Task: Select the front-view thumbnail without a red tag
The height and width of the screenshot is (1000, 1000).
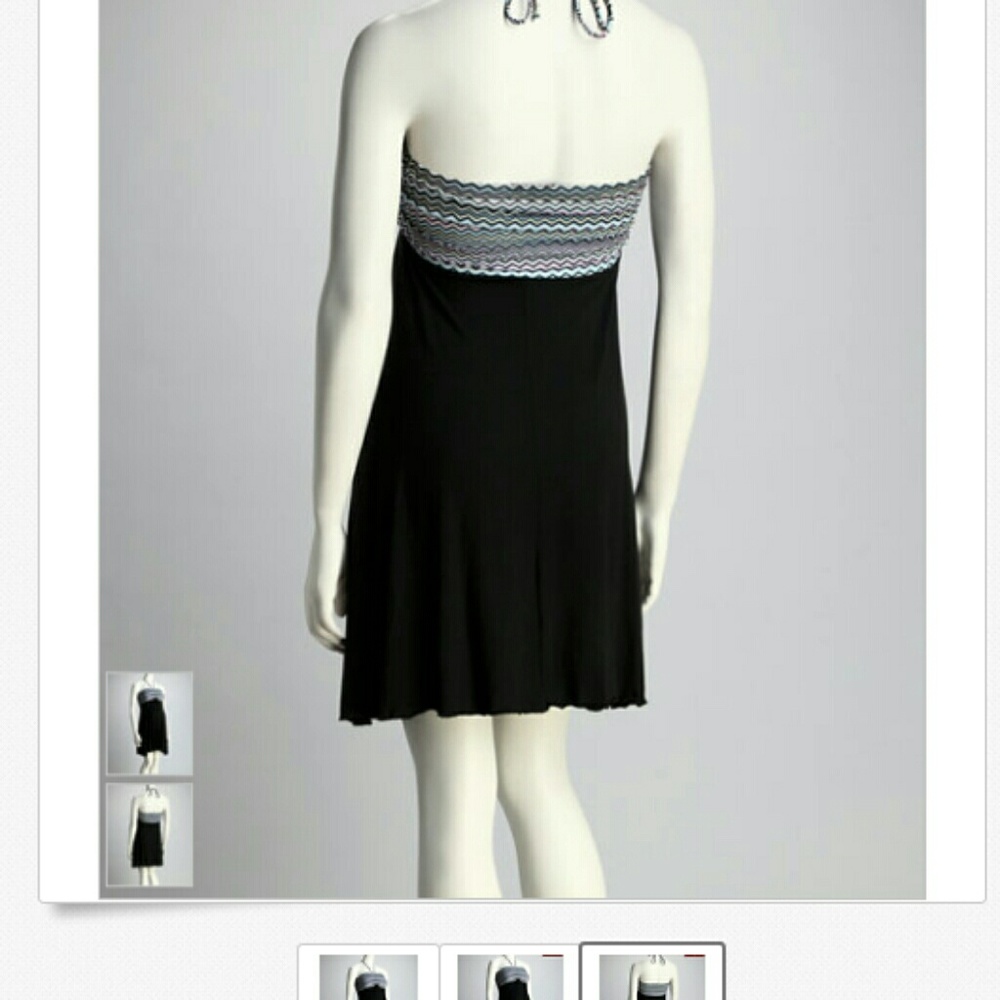Action: 368,974
